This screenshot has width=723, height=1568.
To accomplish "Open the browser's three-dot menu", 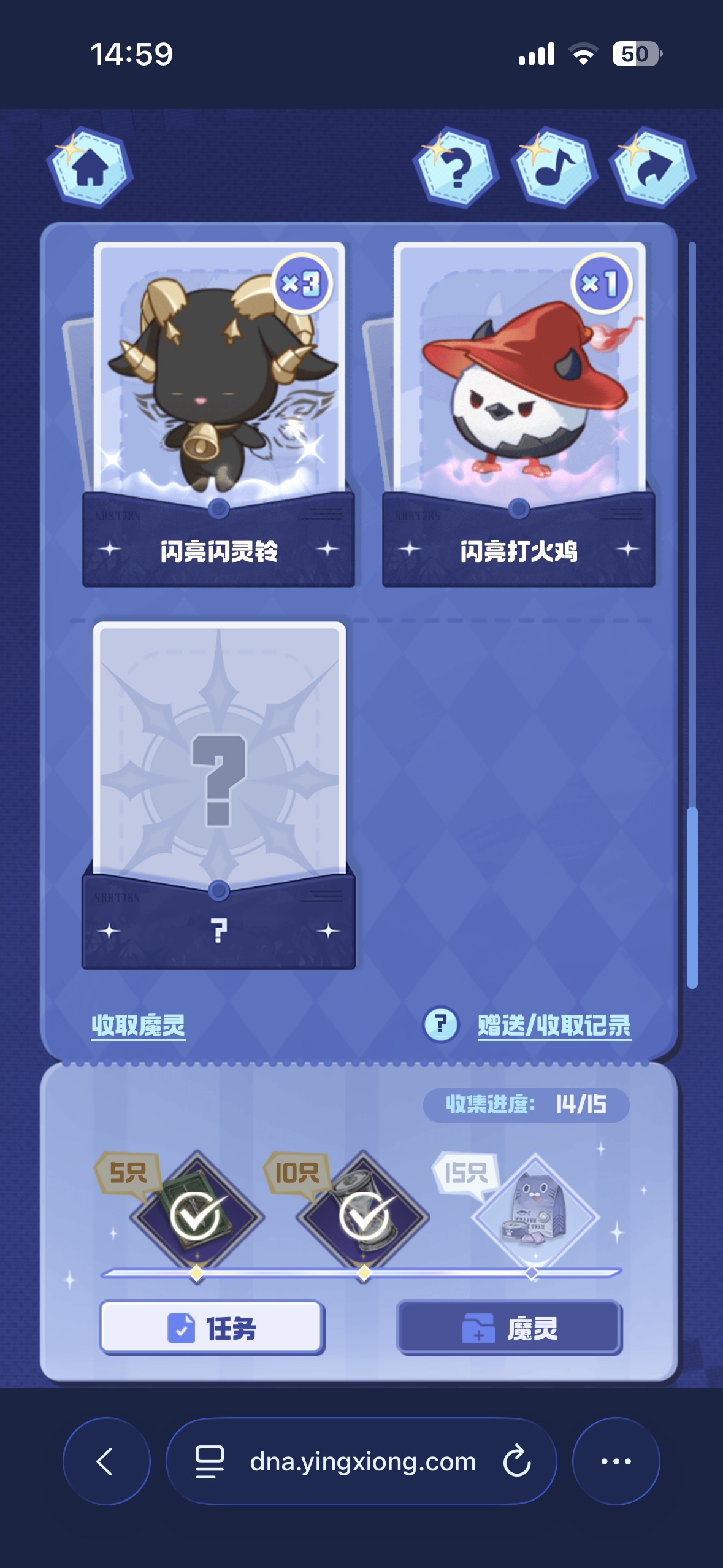I will [x=616, y=1461].
